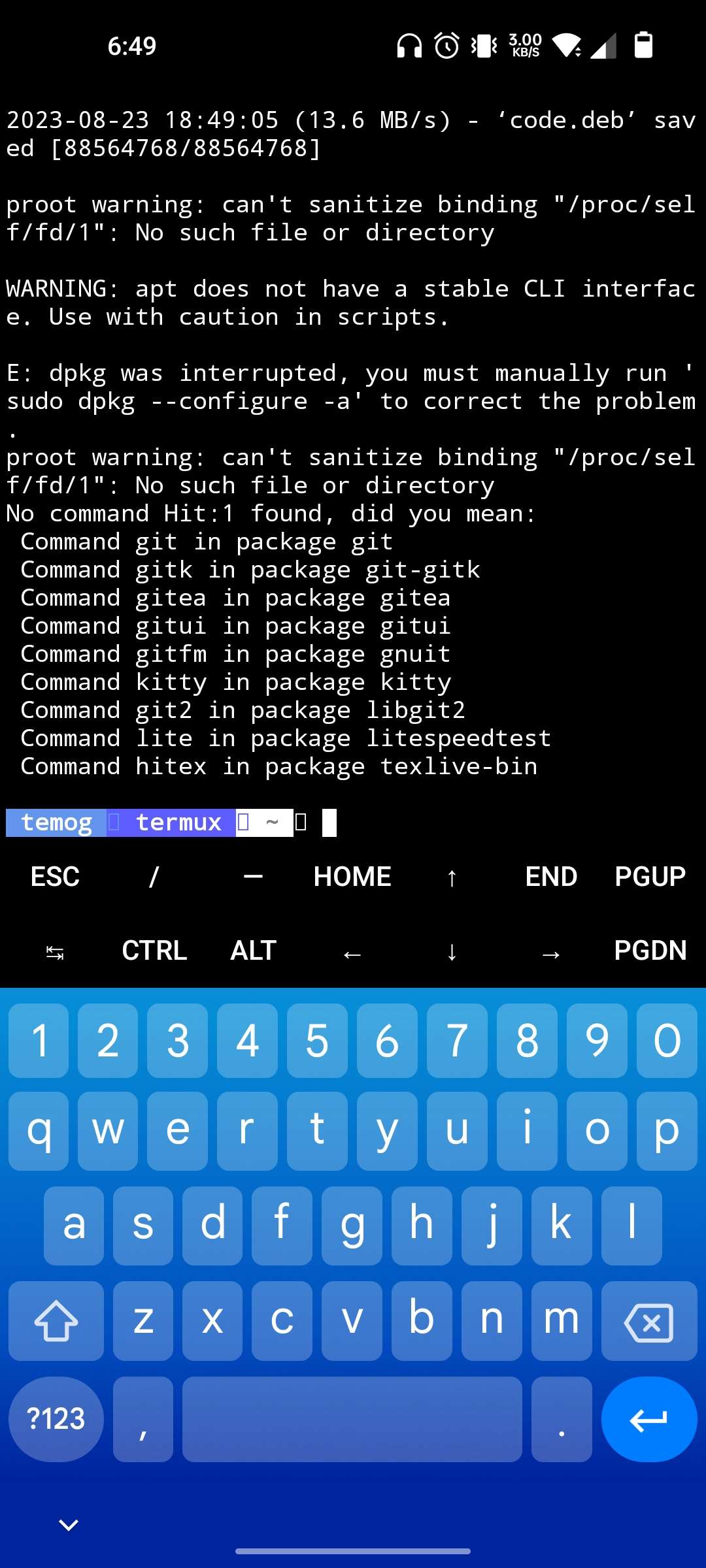Tap the shift key
The height and width of the screenshot is (1568, 706).
pyautogui.click(x=56, y=1322)
